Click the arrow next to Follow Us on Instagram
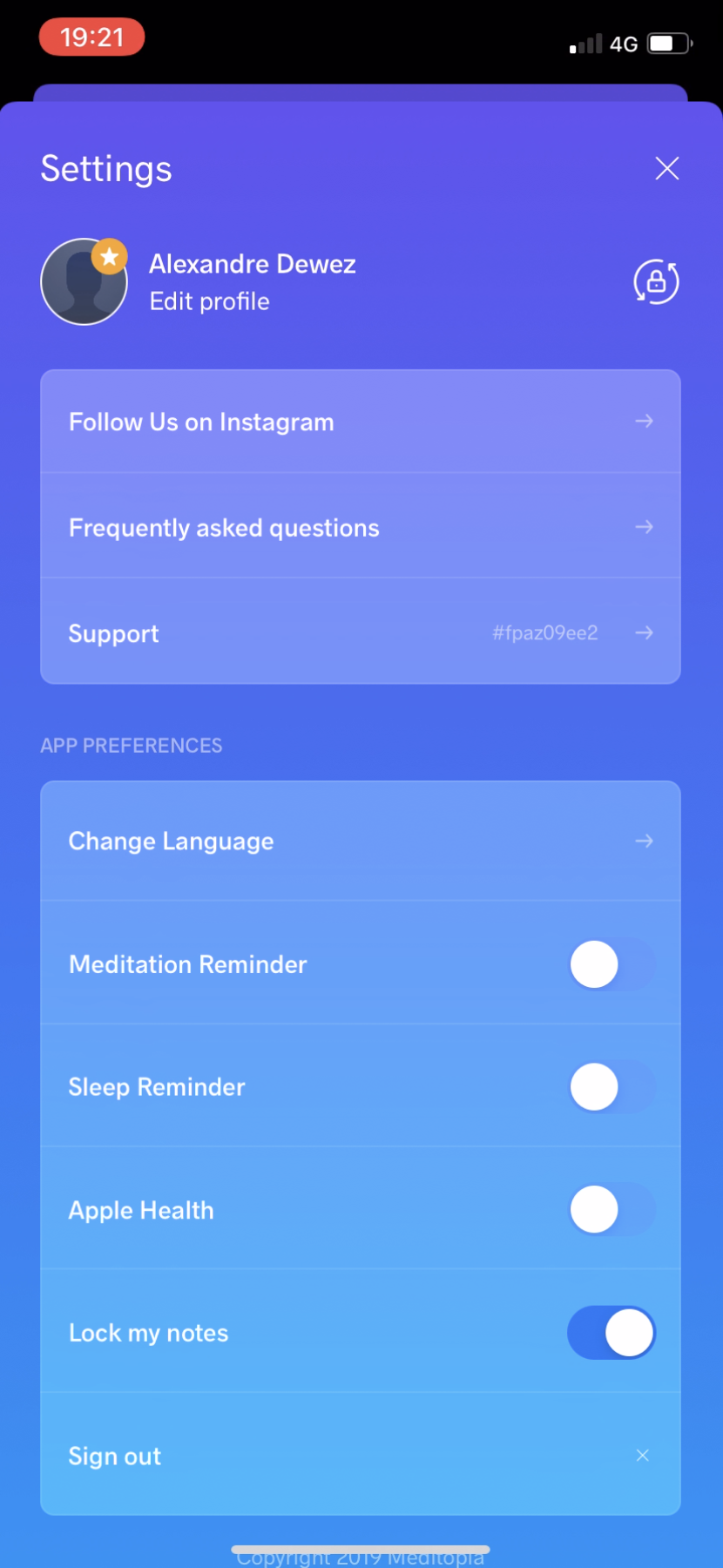The image size is (723, 1568). click(644, 421)
